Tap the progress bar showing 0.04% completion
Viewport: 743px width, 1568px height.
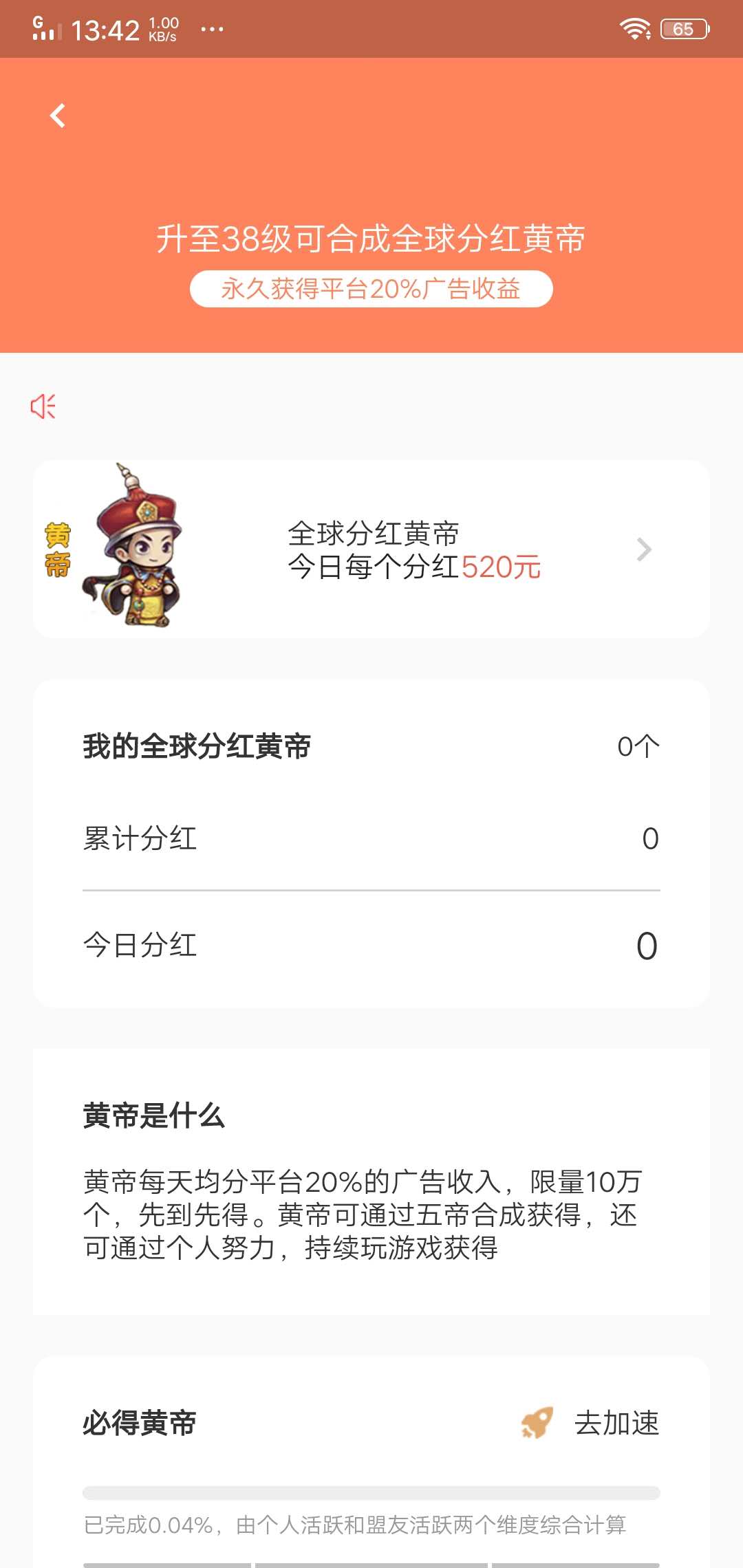click(371, 1492)
